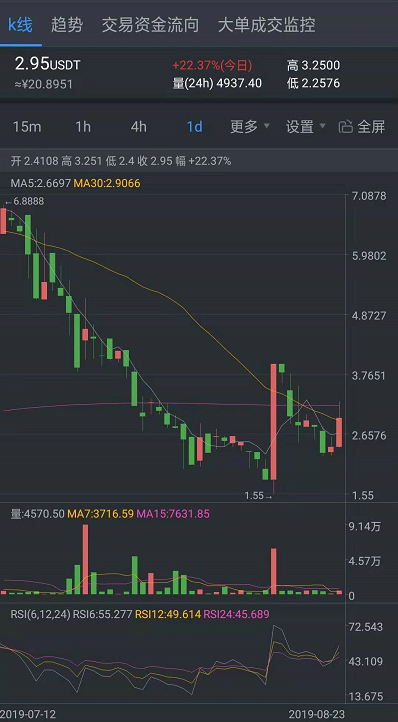The image size is (398, 722).
Task: Open the 趋势 tab
Action: (x=67, y=25)
